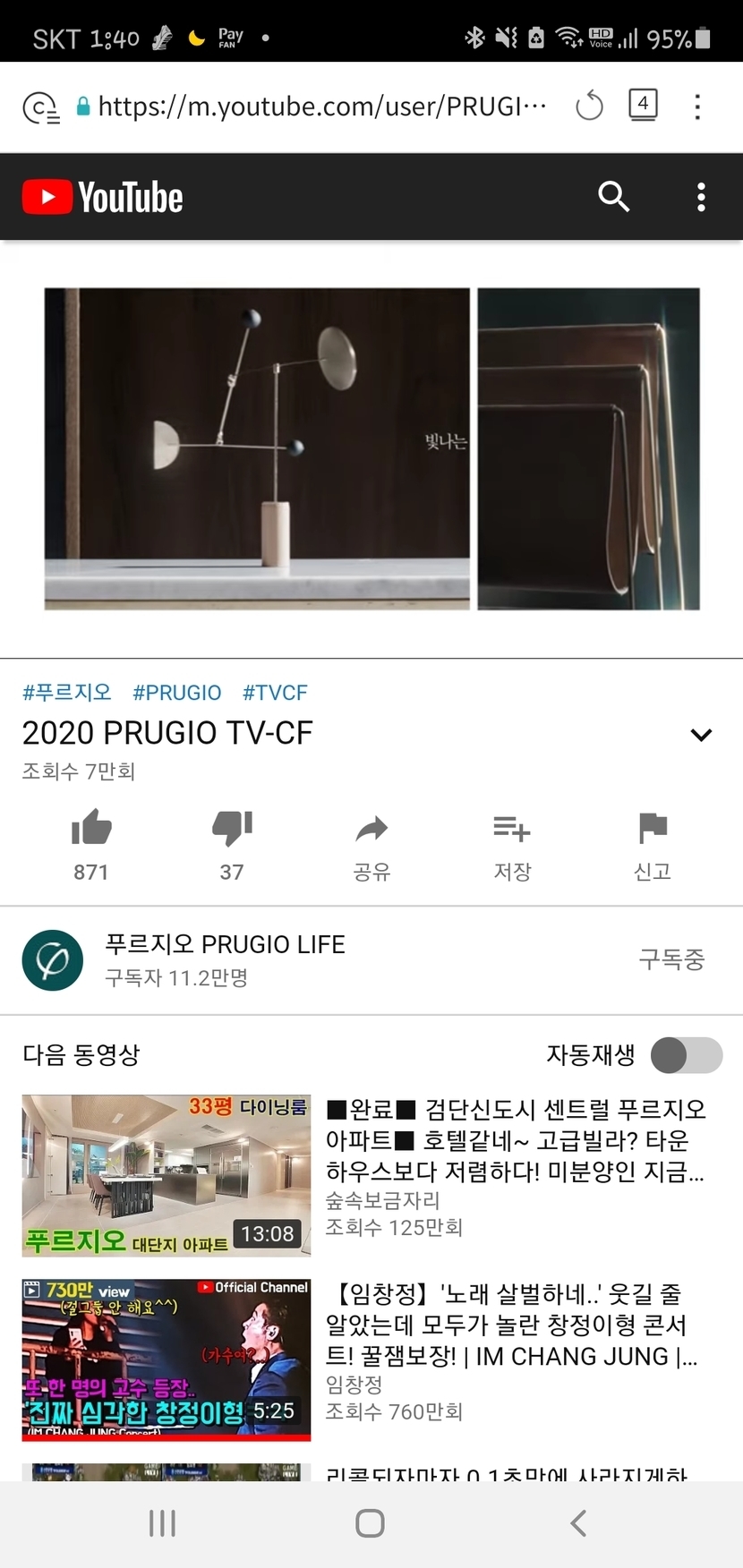Open the browser's three-dot menu

click(697, 107)
